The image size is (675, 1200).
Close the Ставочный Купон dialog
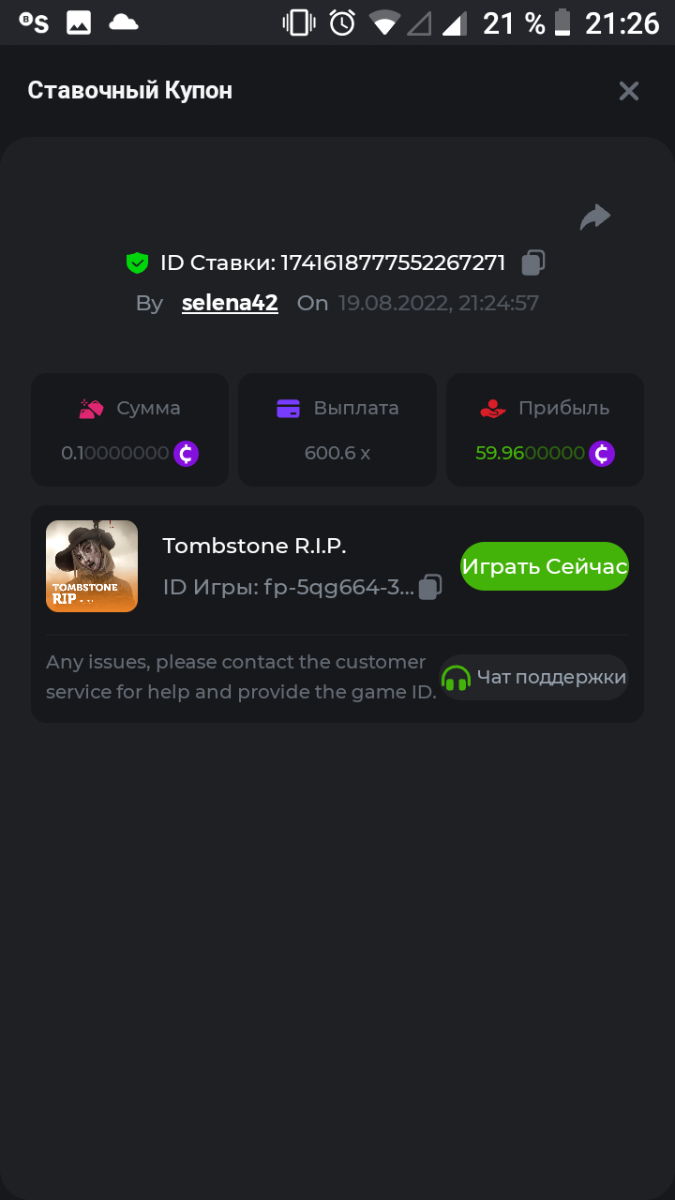pos(628,91)
